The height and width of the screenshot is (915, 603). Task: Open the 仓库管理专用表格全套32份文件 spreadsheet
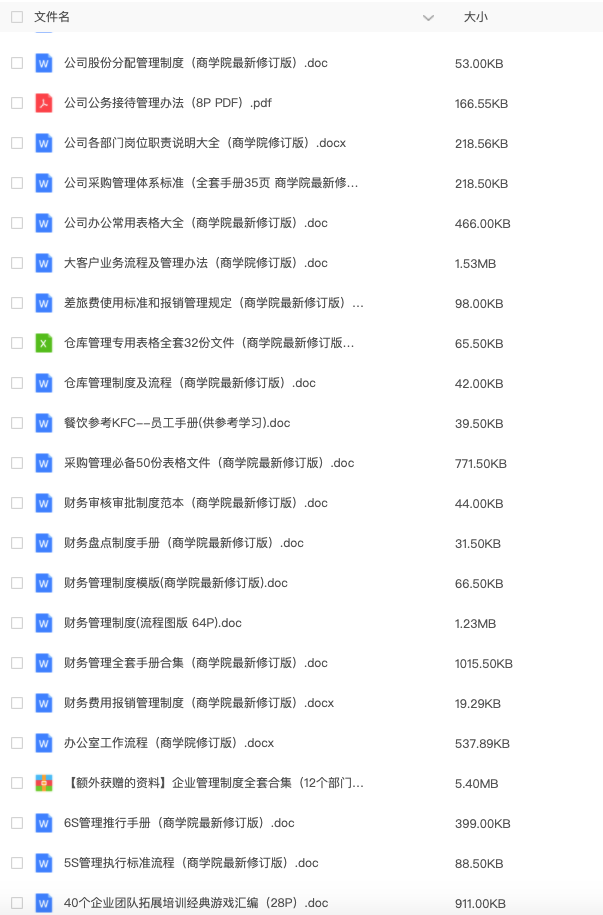point(208,343)
